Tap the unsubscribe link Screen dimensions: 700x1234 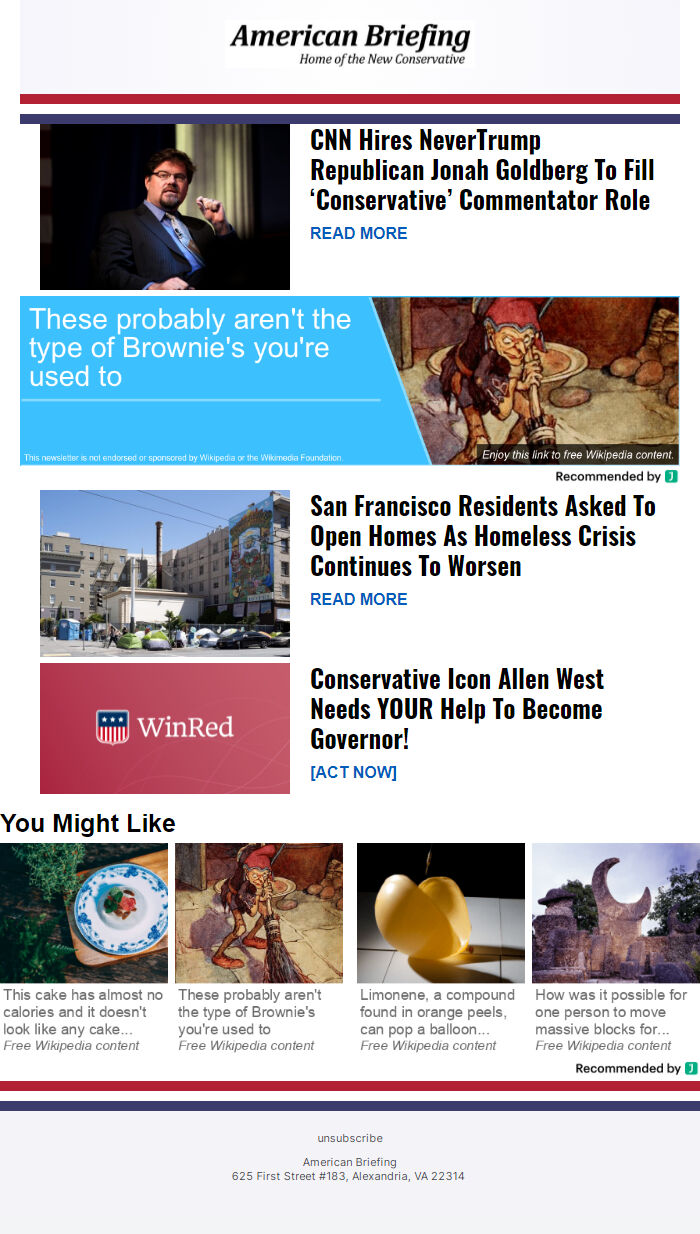(x=350, y=1138)
